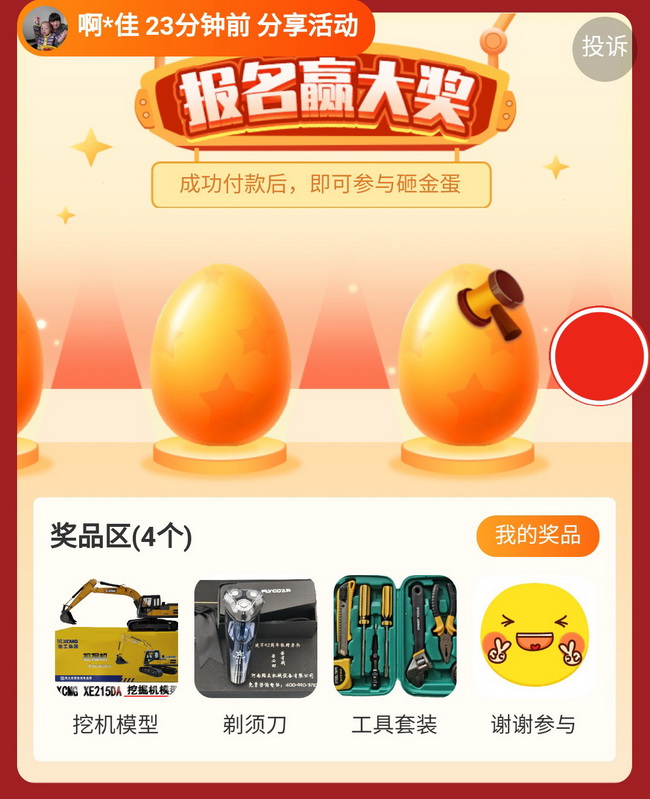Viewport: 650px width, 799px height.
Task: Tap the 投诉 complaint button
Action: [x=604, y=46]
